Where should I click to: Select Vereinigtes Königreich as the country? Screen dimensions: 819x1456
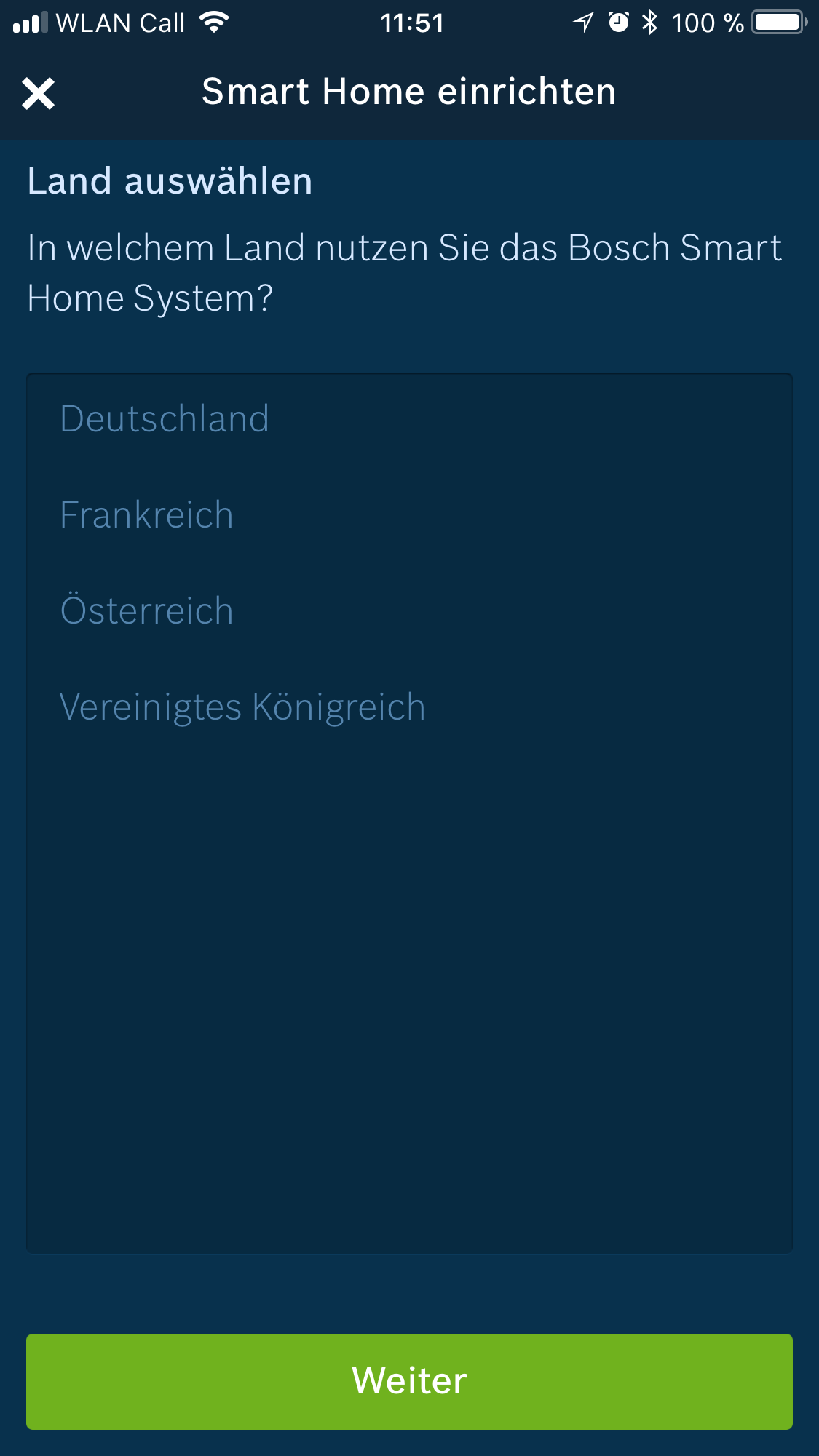click(242, 707)
